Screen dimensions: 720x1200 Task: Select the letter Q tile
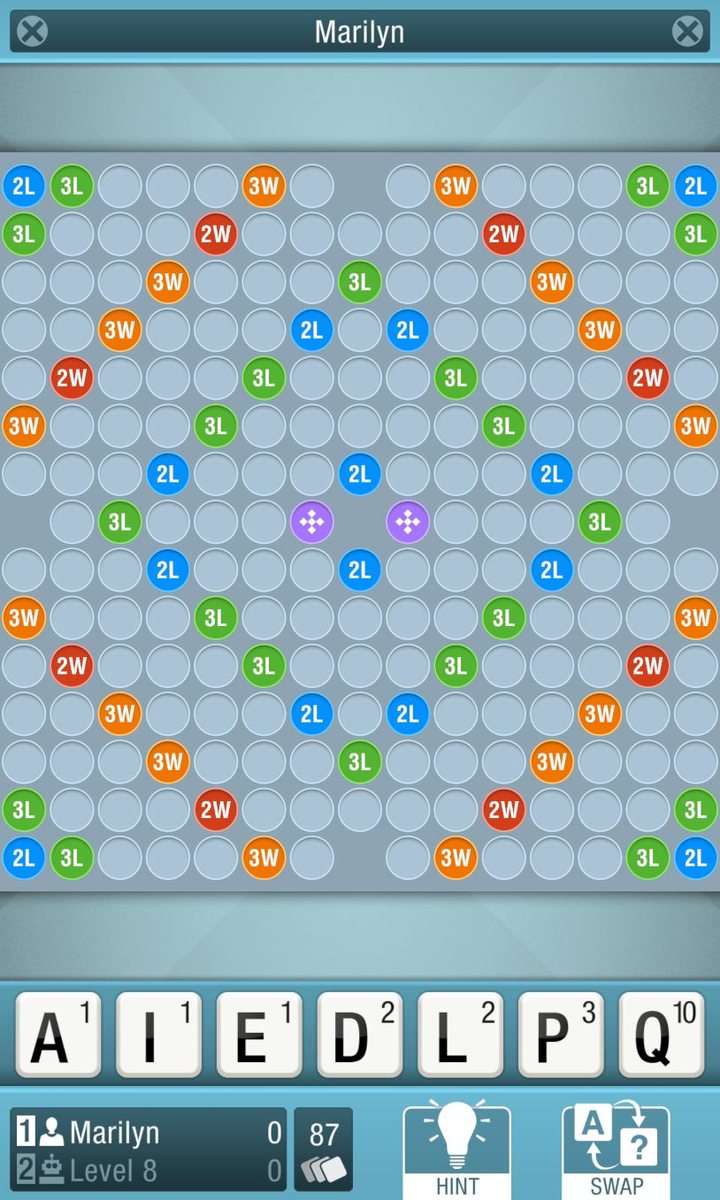click(x=660, y=1034)
